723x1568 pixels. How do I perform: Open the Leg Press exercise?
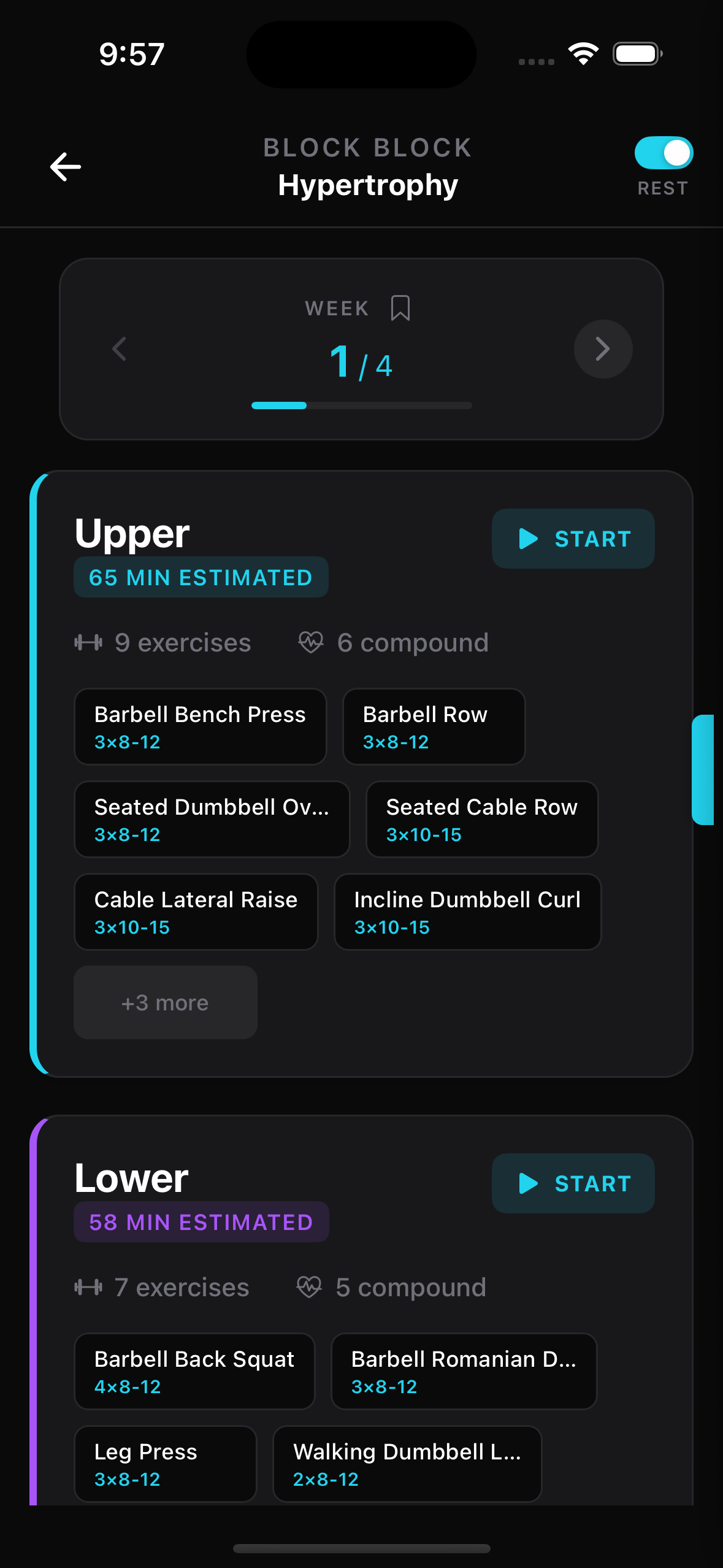(x=165, y=1464)
